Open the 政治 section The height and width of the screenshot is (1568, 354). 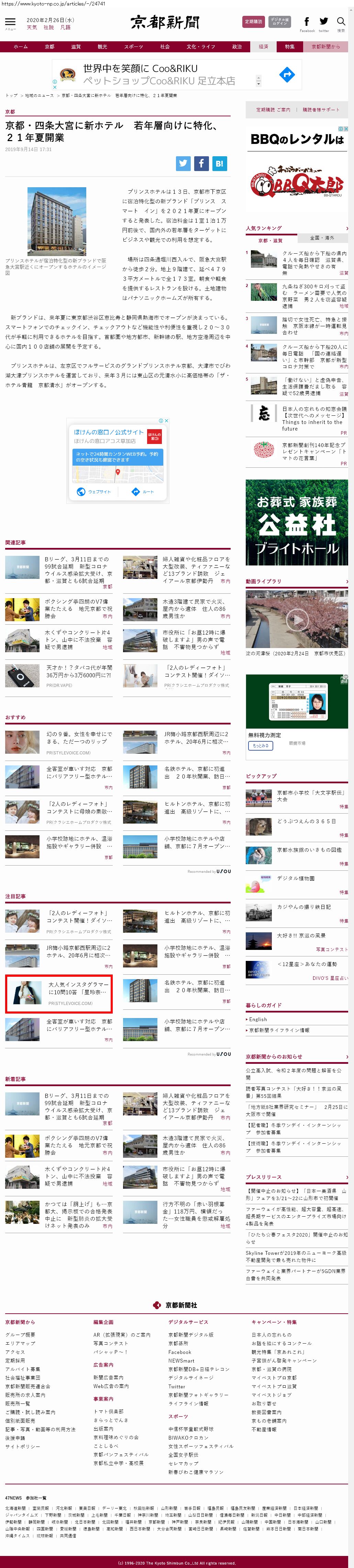pos(236,47)
